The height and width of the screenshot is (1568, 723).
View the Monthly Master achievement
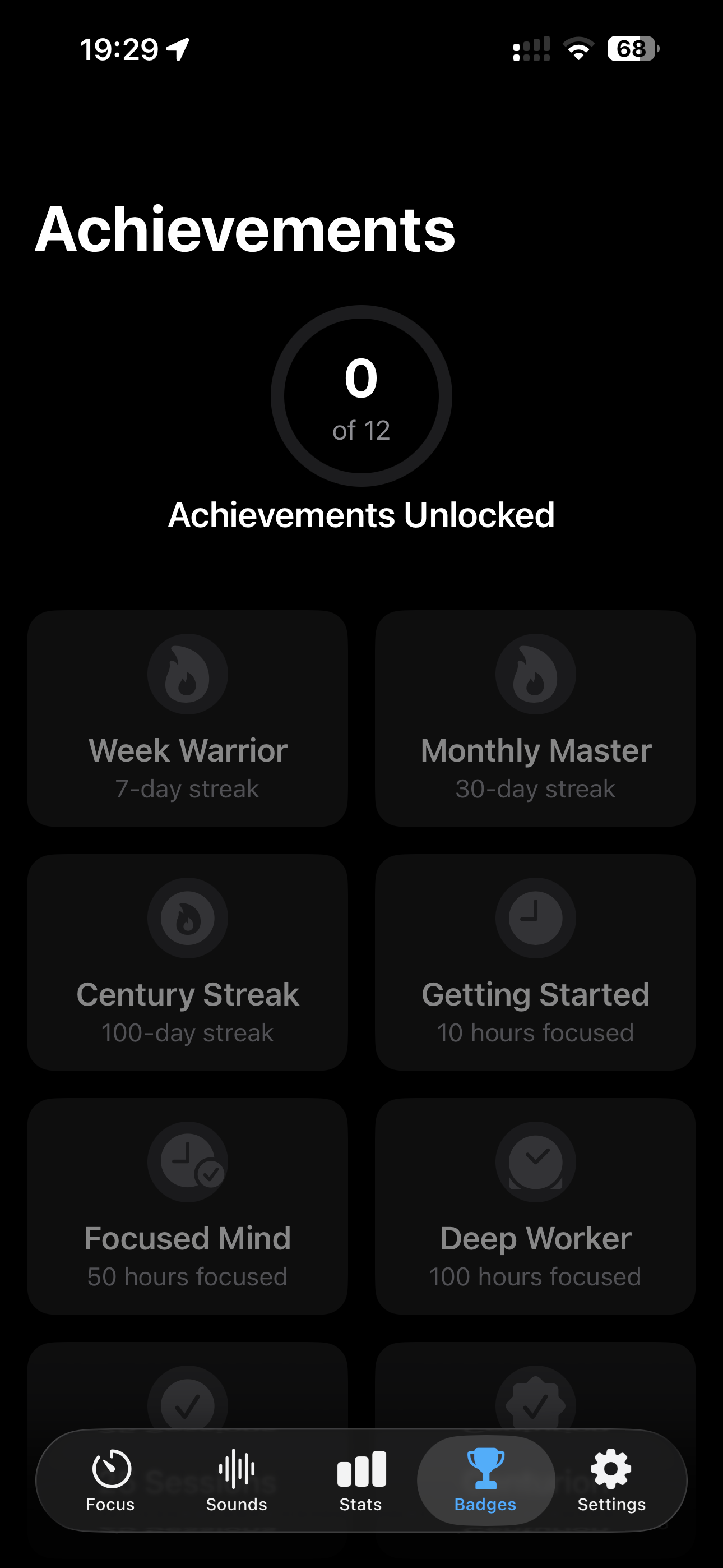[x=536, y=718]
